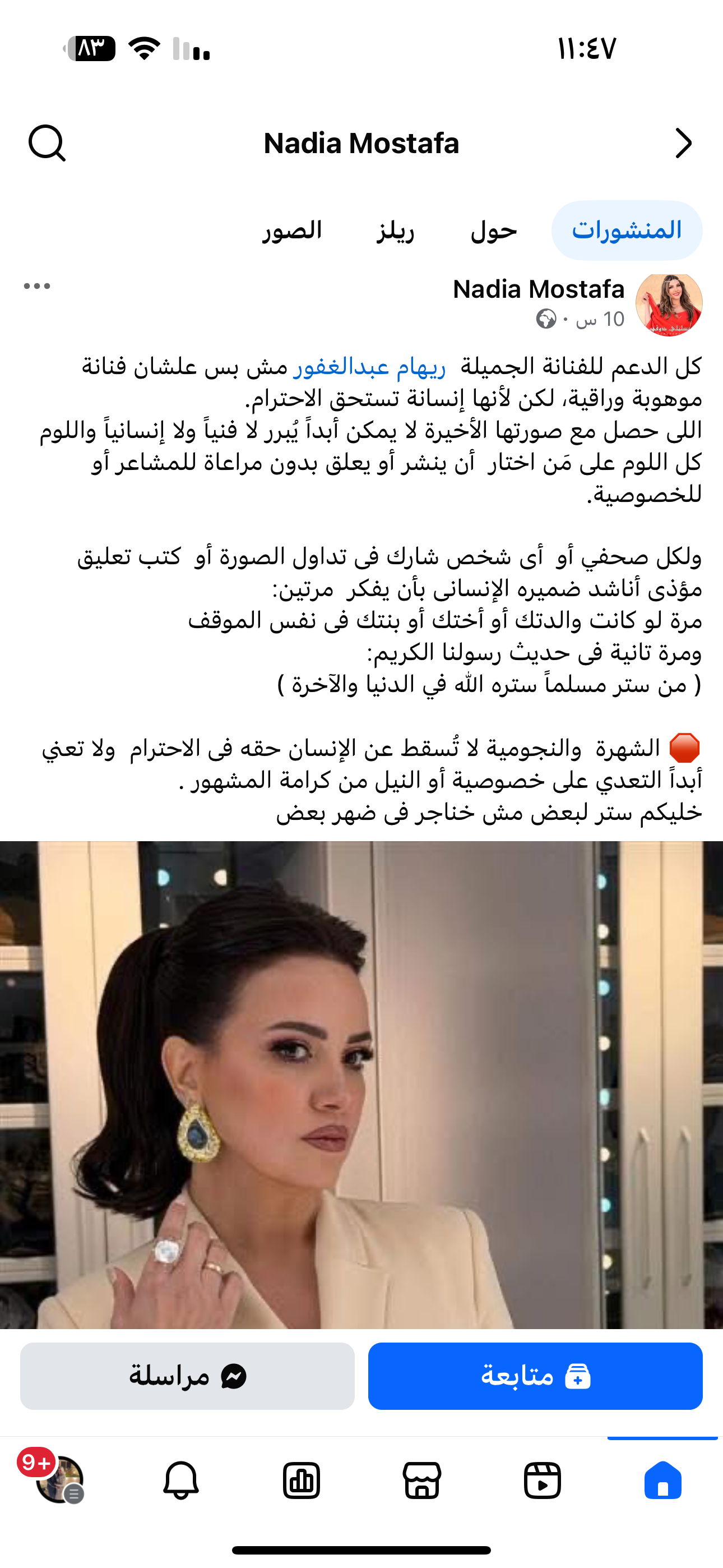Viewport: 723px width, 1568px height.
Task: Open the ريلز tab
Action: point(396,230)
